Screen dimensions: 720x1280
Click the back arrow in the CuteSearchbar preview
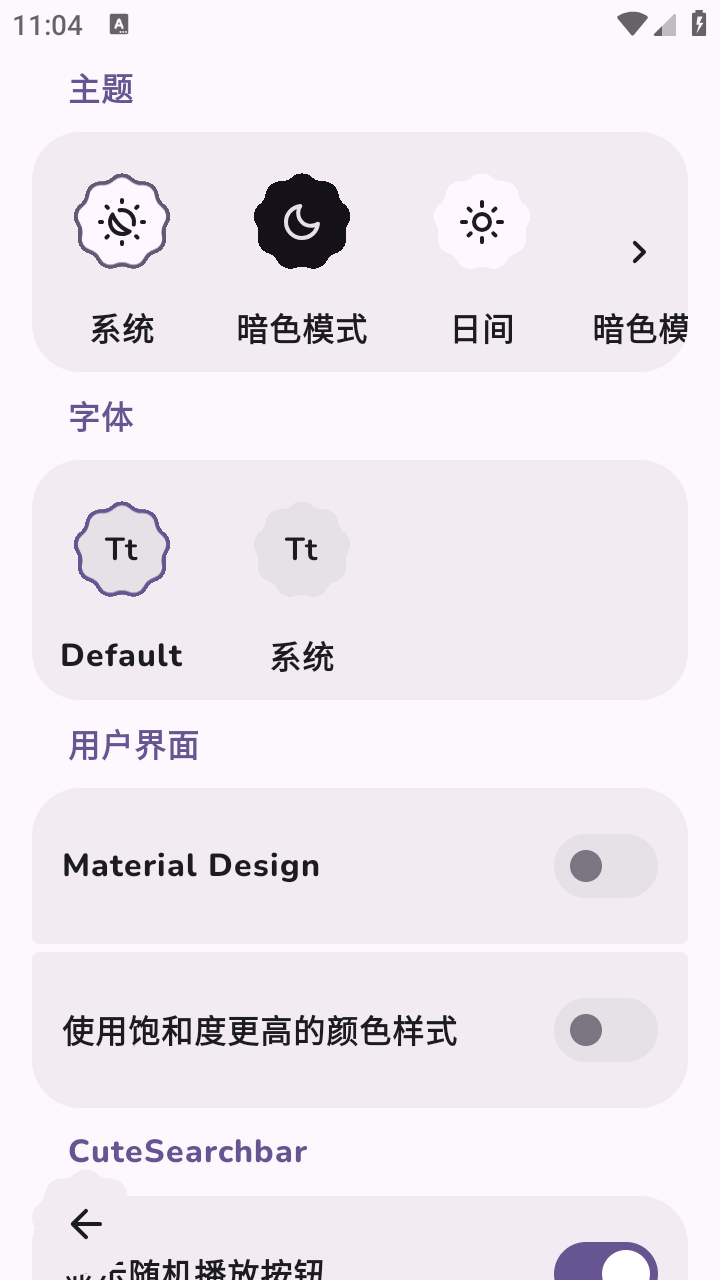tap(84, 1223)
